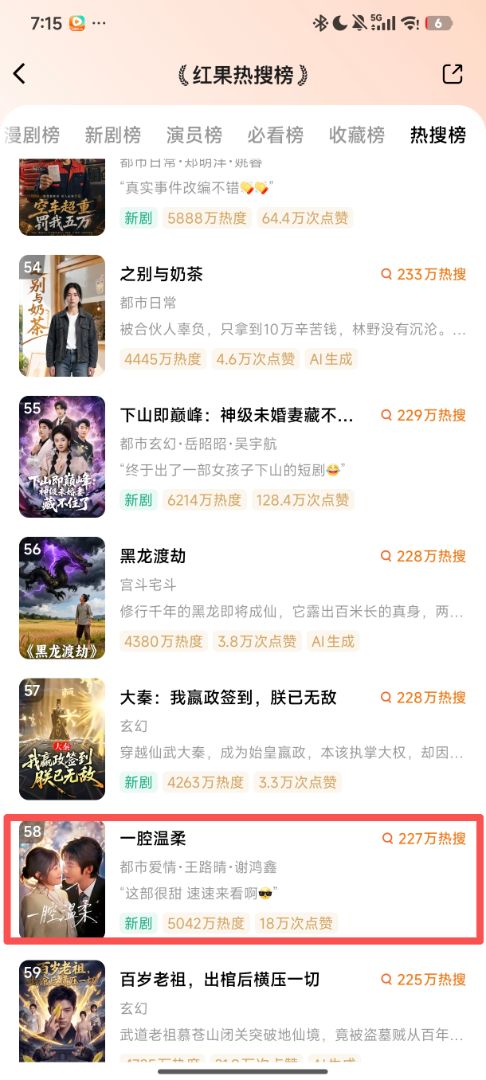Select the 热搜榜 tab
The width and height of the screenshot is (486, 1080).
pyautogui.click(x=438, y=135)
